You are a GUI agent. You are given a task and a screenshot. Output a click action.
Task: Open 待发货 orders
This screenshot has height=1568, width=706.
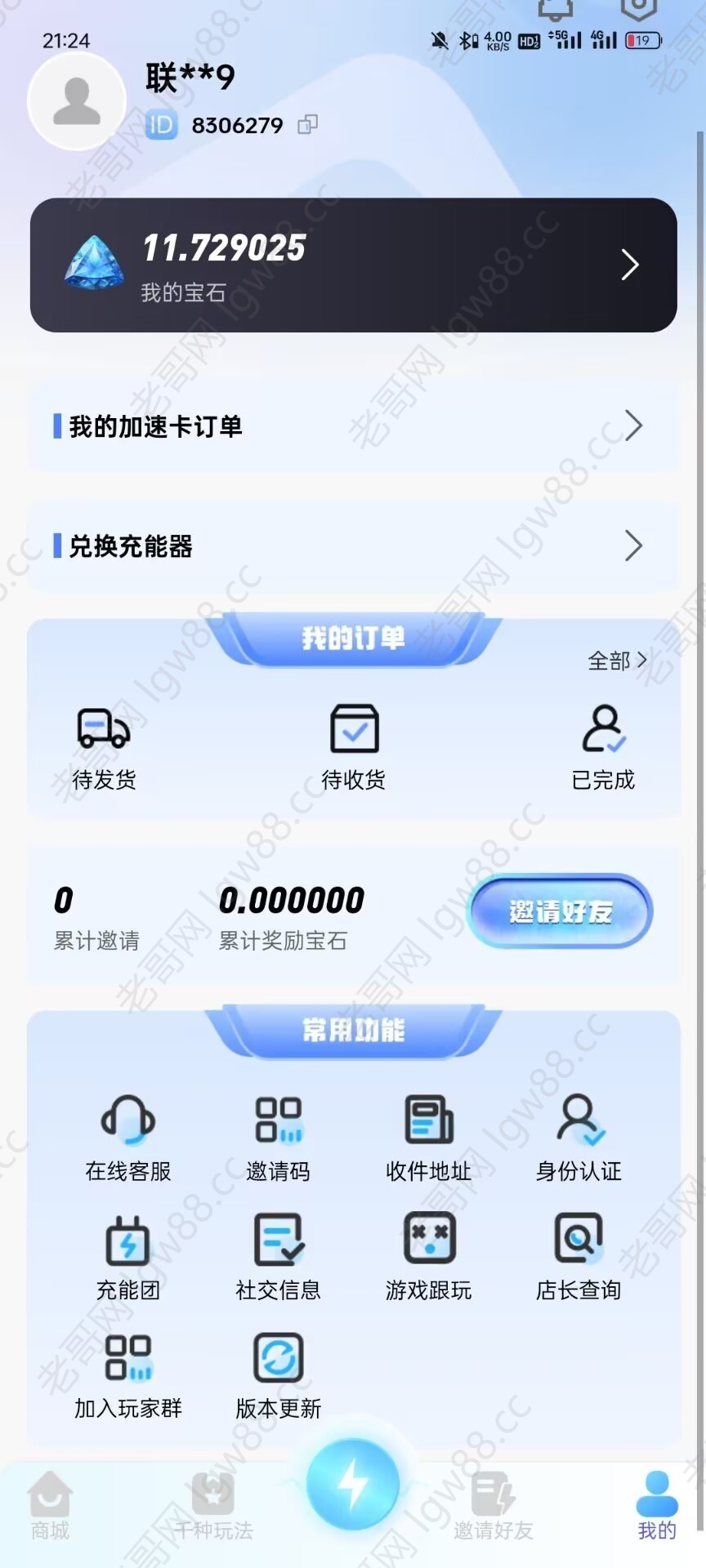point(104,745)
